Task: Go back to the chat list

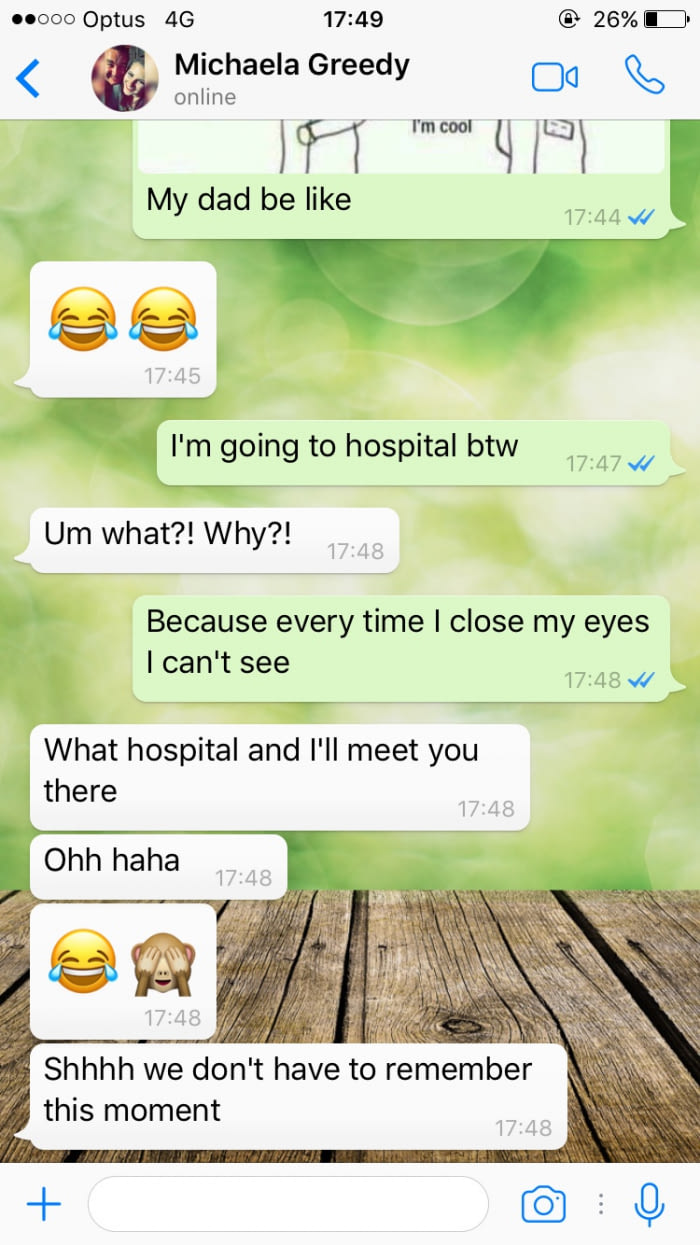Action: click(29, 78)
